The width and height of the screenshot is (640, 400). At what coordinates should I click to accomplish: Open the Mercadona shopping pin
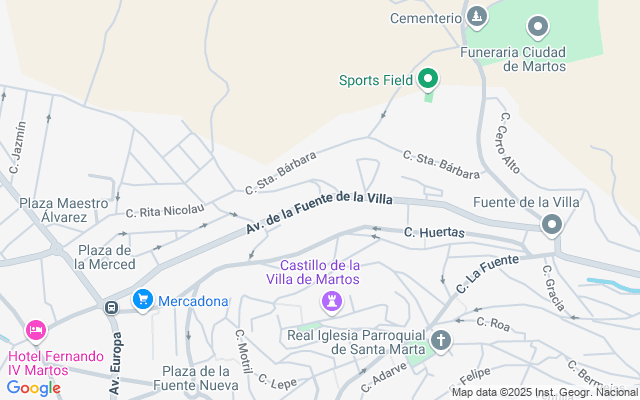(x=142, y=300)
